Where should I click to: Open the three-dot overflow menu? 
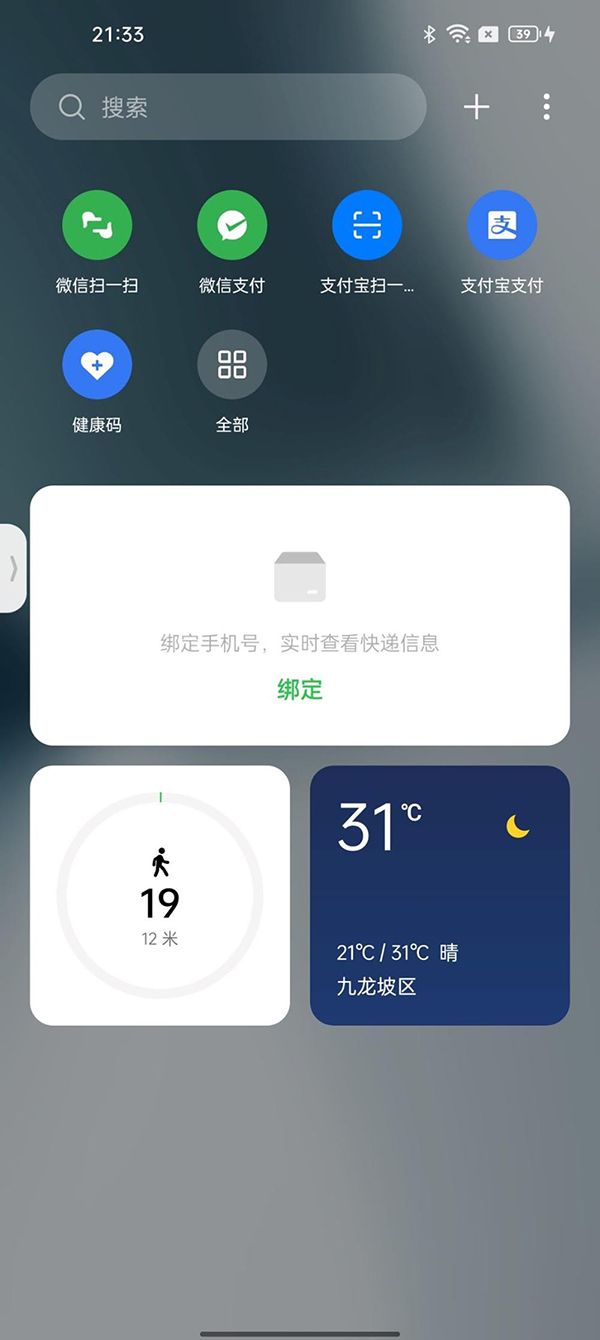(546, 107)
